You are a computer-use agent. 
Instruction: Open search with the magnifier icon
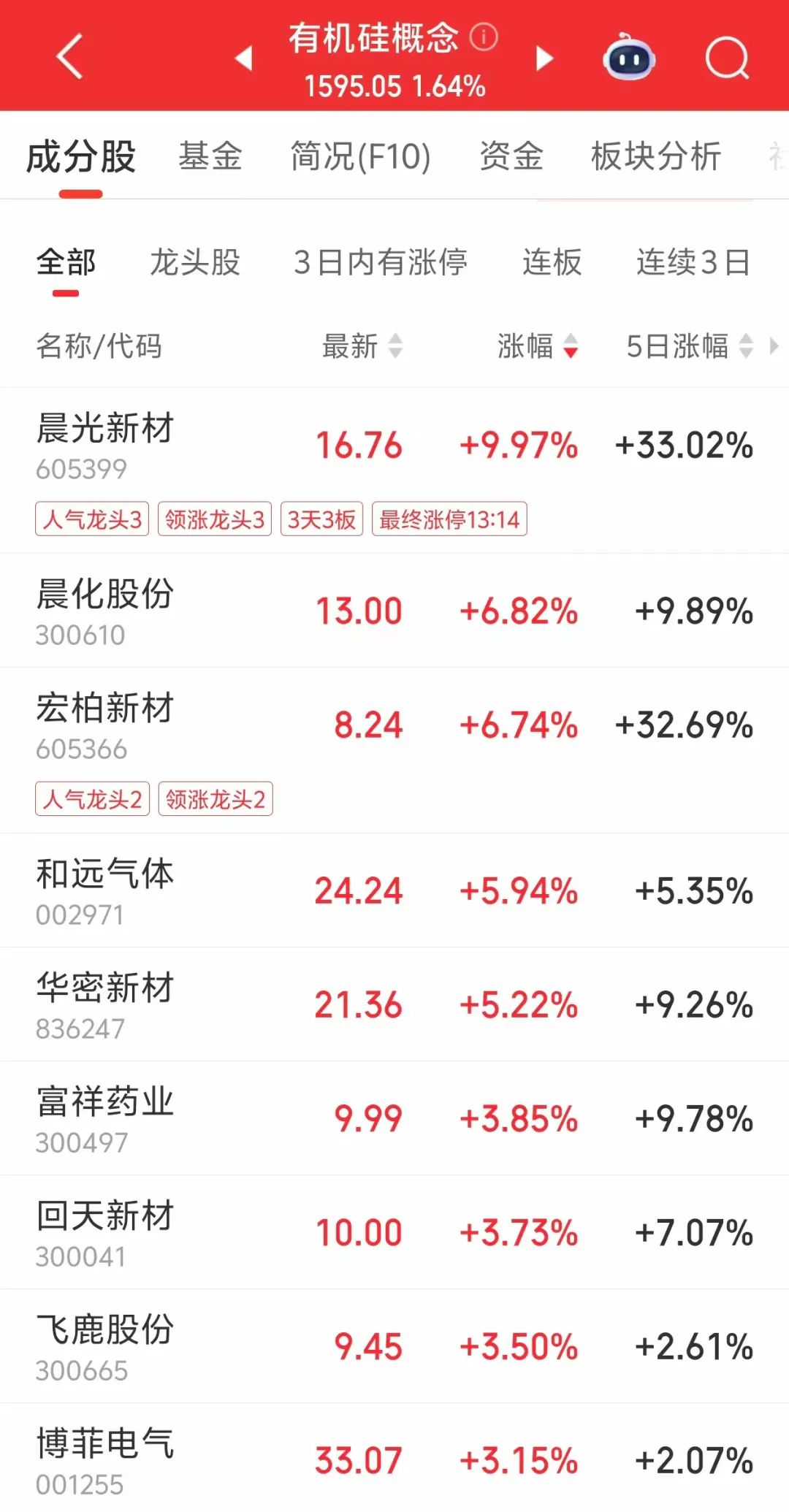727,58
